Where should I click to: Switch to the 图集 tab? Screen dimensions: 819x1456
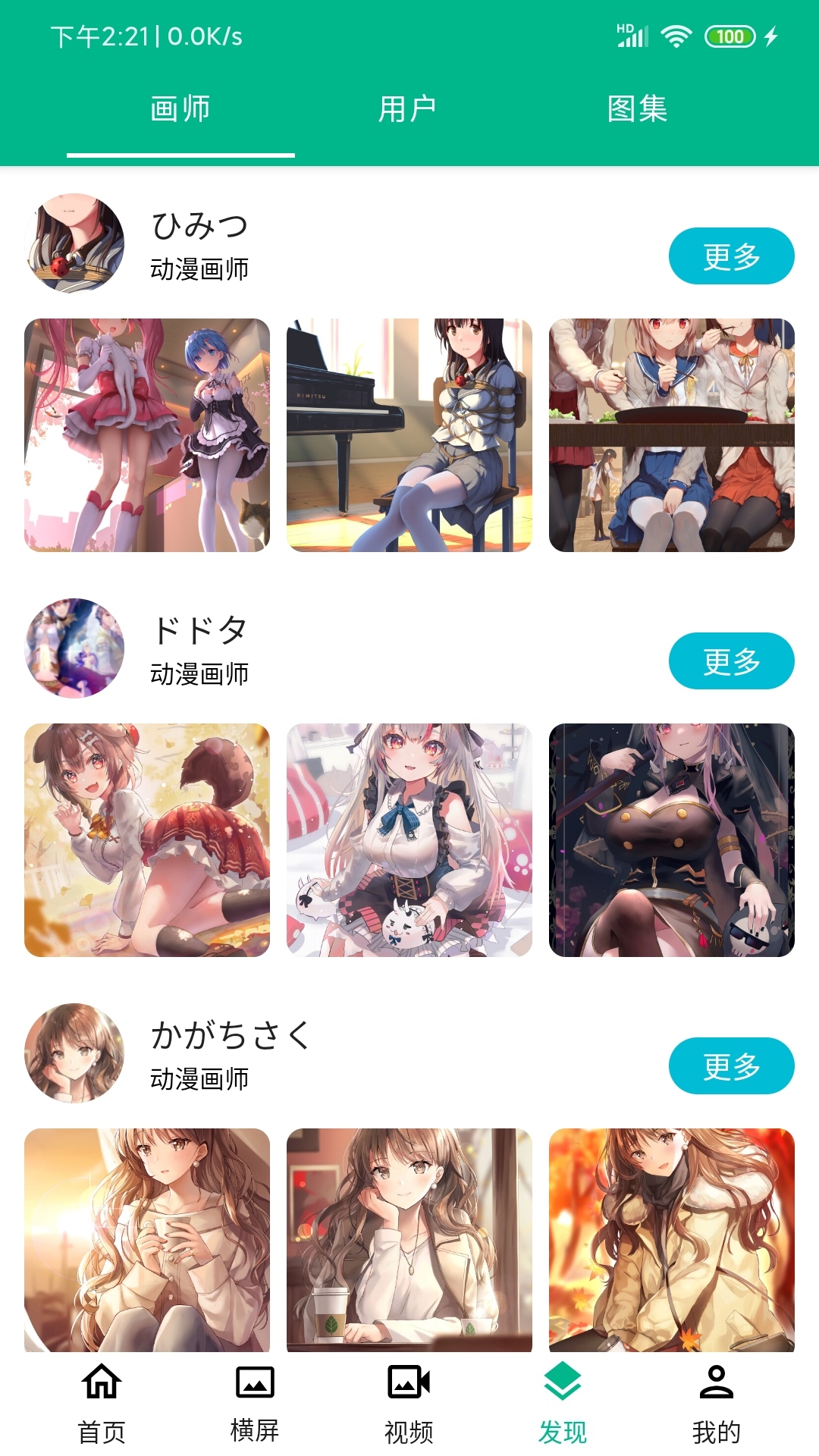(x=637, y=108)
